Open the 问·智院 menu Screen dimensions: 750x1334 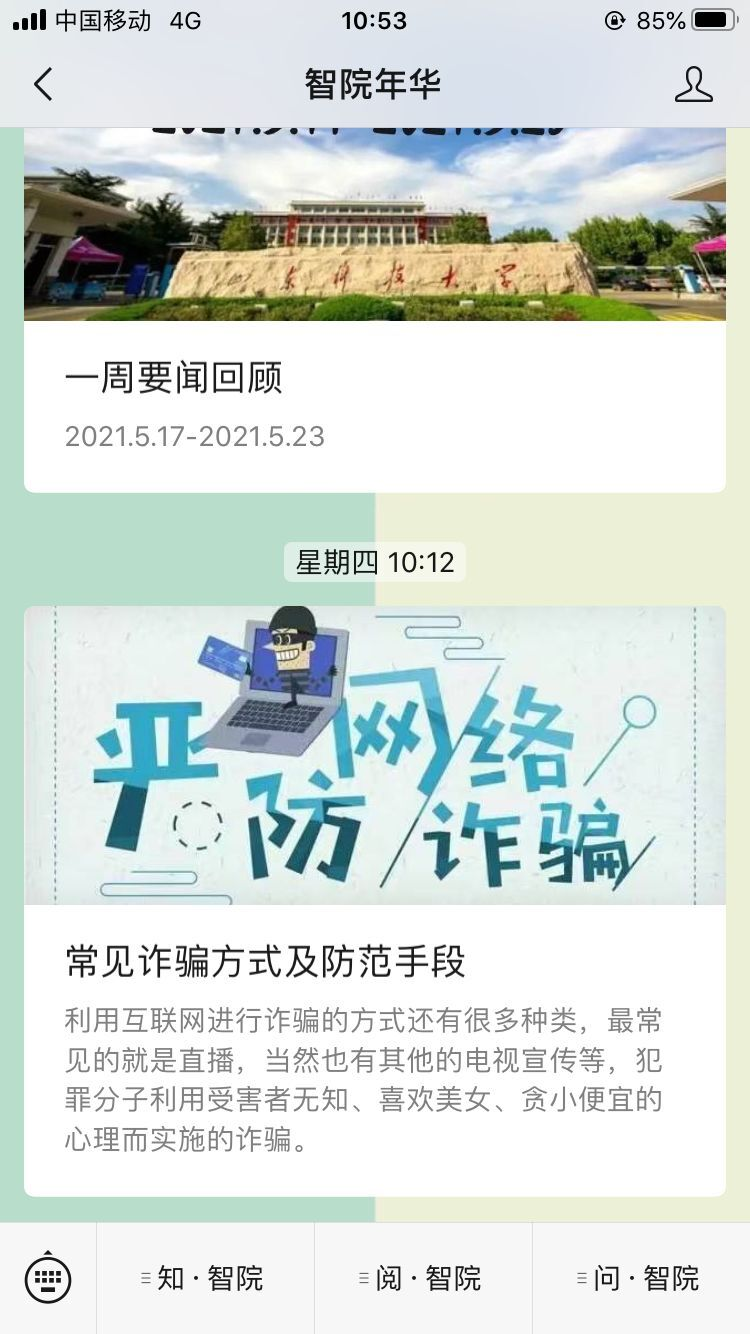641,1278
